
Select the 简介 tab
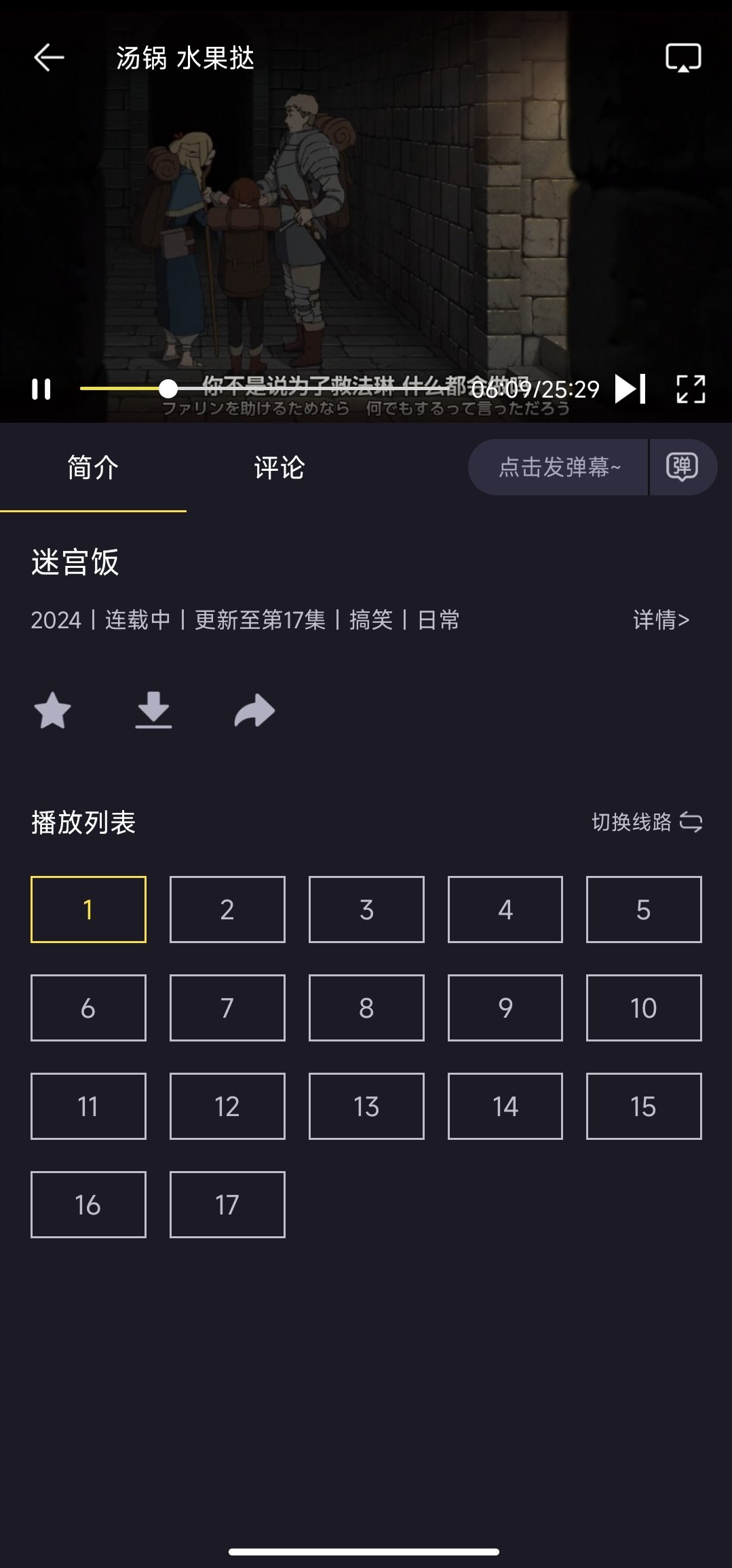coord(93,467)
